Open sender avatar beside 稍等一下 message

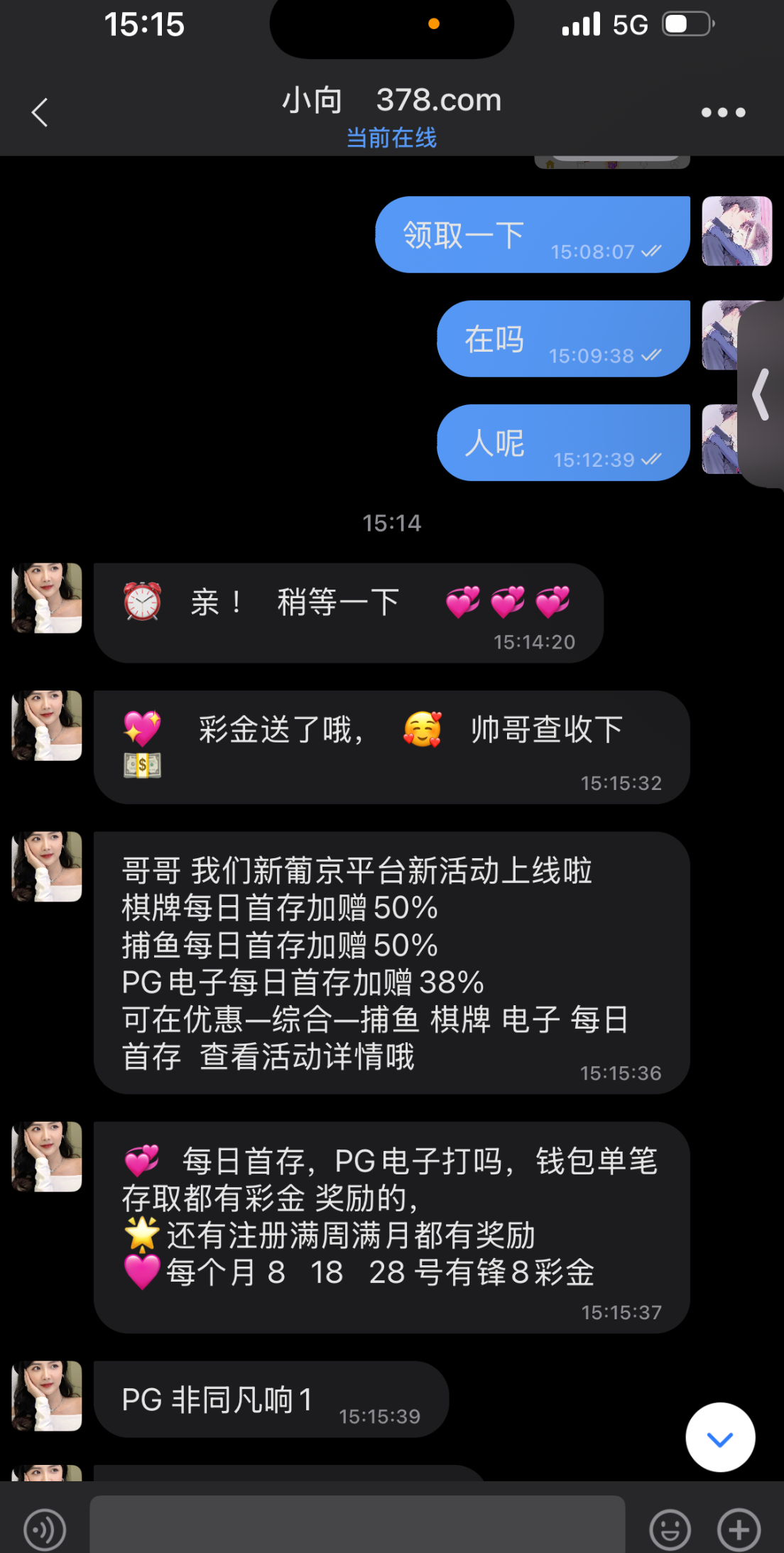[47, 598]
